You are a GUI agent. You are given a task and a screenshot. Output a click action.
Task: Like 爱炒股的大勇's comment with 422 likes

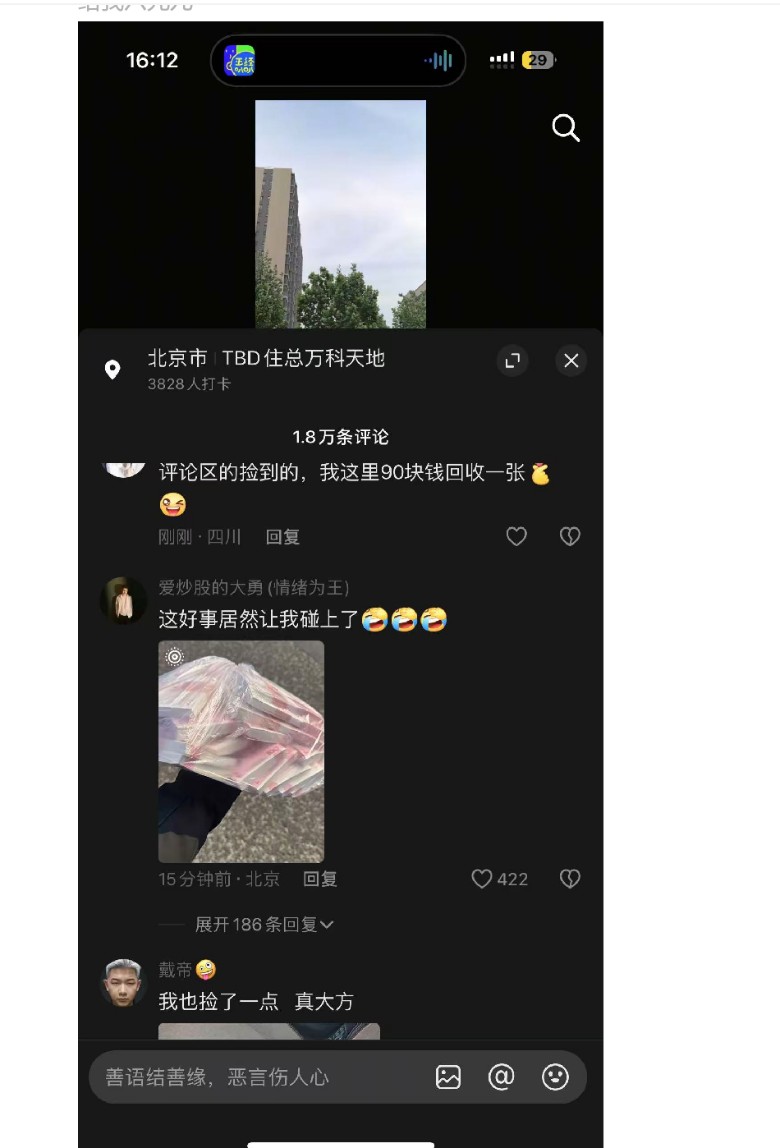coord(483,879)
